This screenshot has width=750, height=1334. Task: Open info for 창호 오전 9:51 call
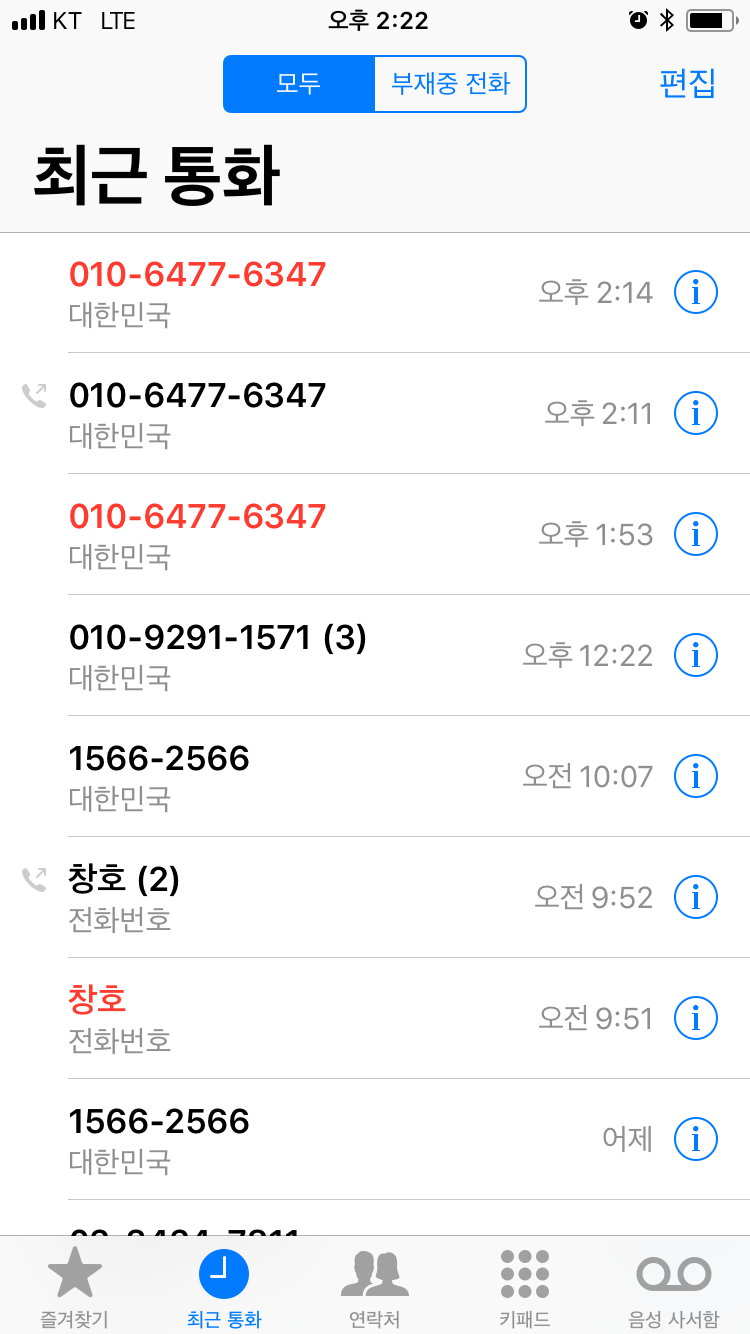tap(696, 1018)
